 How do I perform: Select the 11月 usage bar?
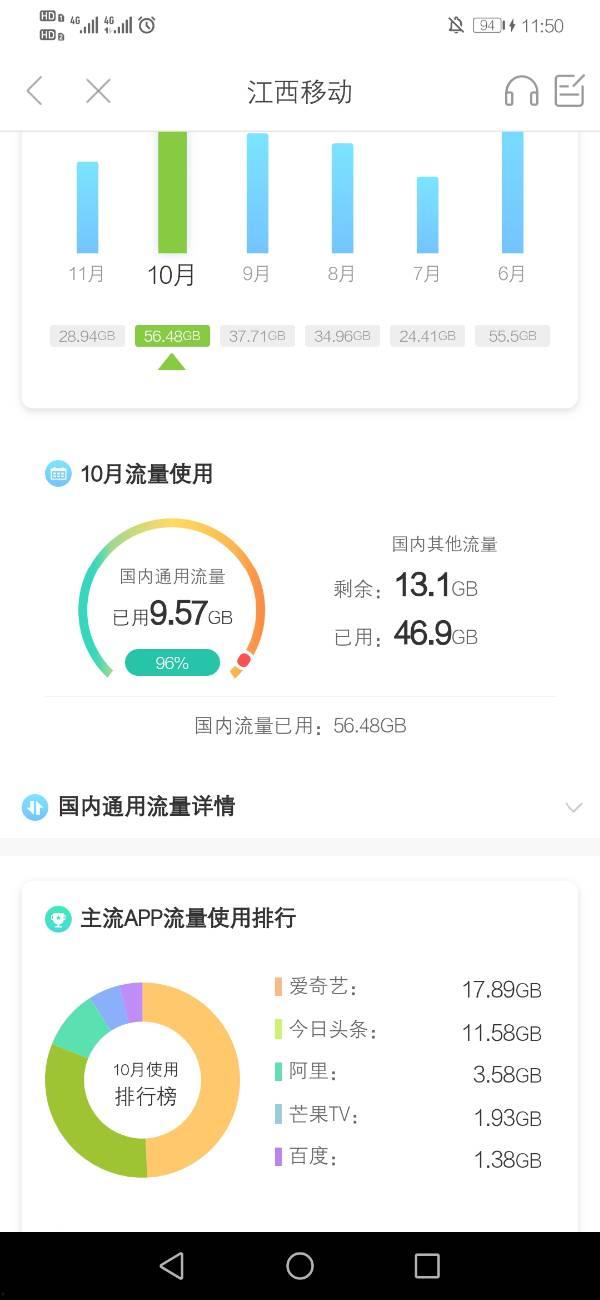87,208
